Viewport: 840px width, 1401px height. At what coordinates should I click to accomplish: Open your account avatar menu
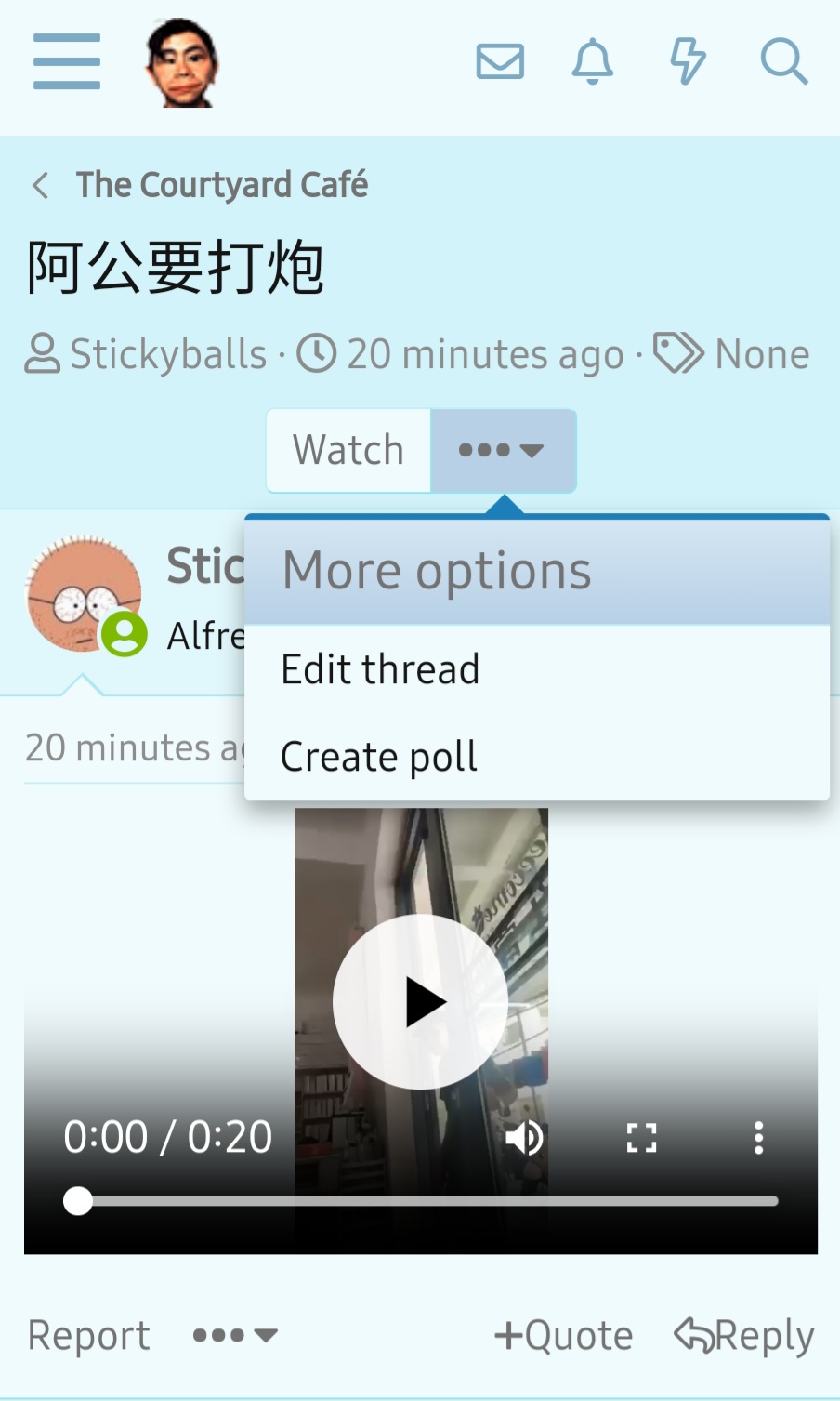tap(182, 63)
